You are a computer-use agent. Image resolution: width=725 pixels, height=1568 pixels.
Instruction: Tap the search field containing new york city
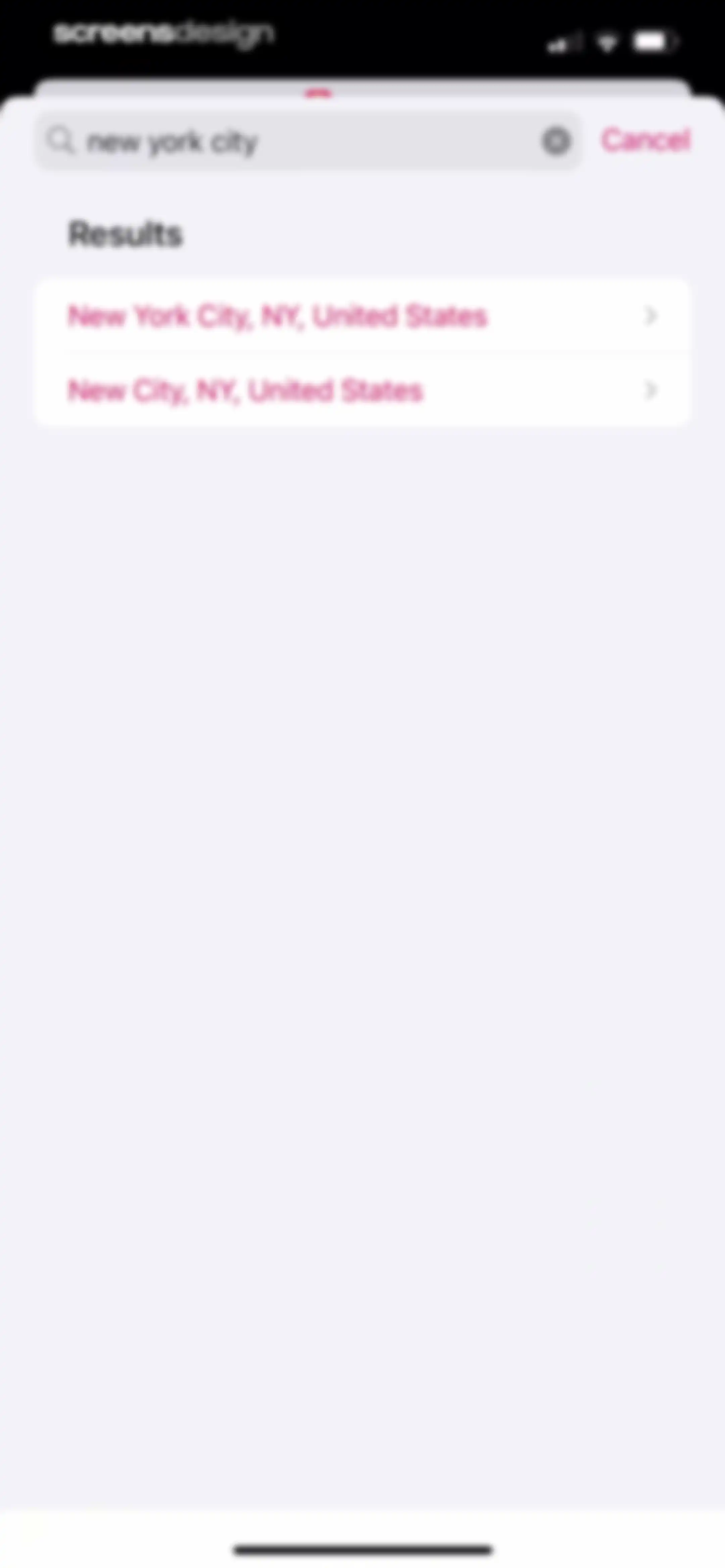click(307, 141)
